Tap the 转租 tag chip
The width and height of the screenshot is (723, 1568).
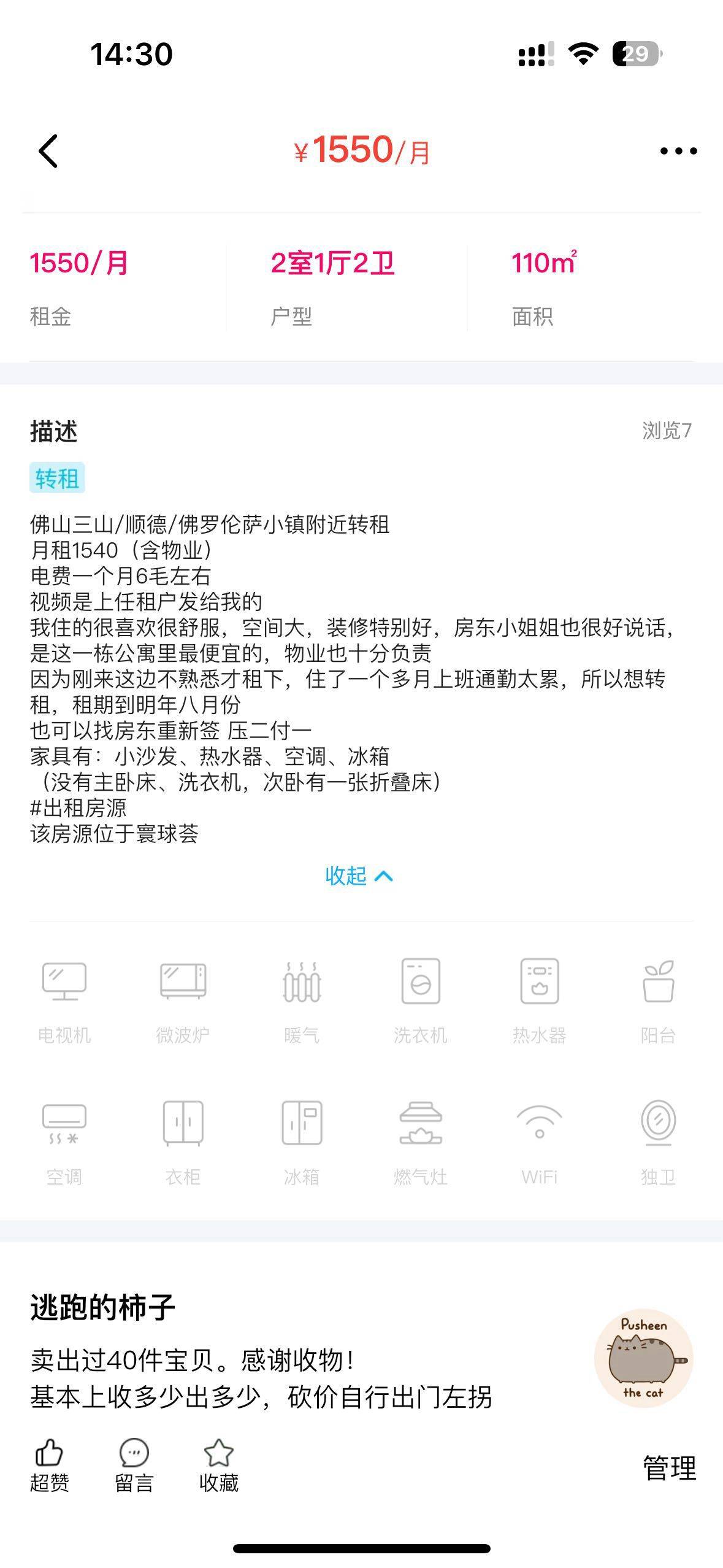tap(57, 478)
